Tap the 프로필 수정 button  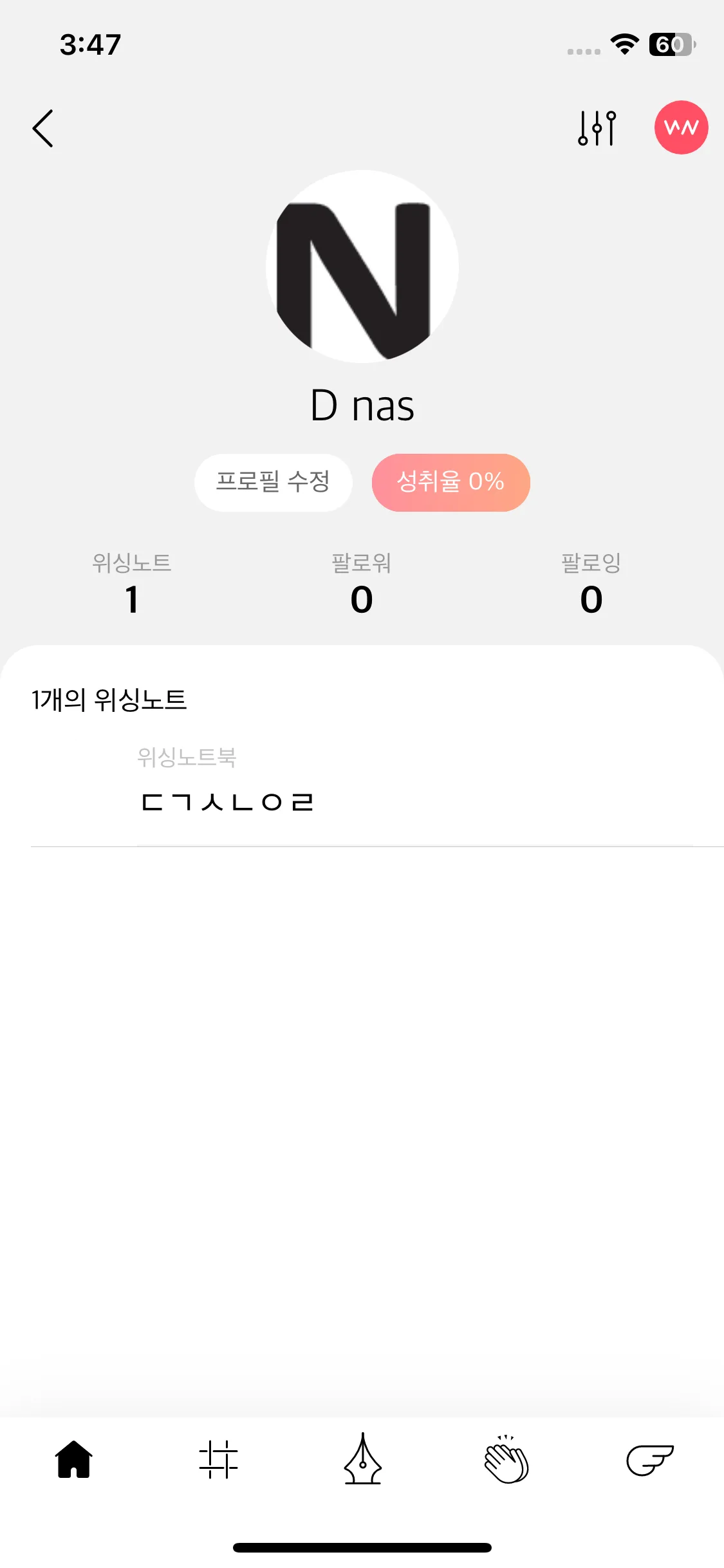[273, 482]
